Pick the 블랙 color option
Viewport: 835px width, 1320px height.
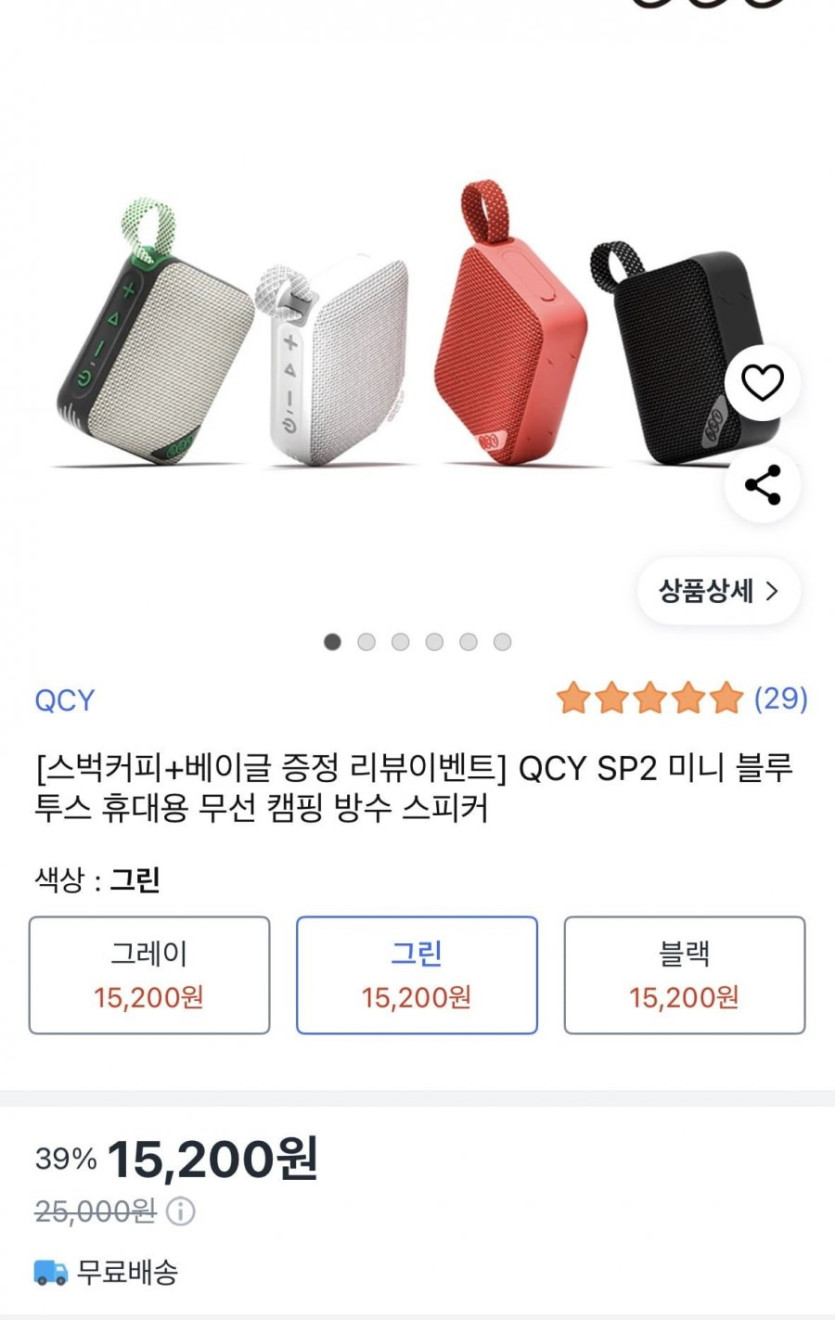[x=684, y=975]
